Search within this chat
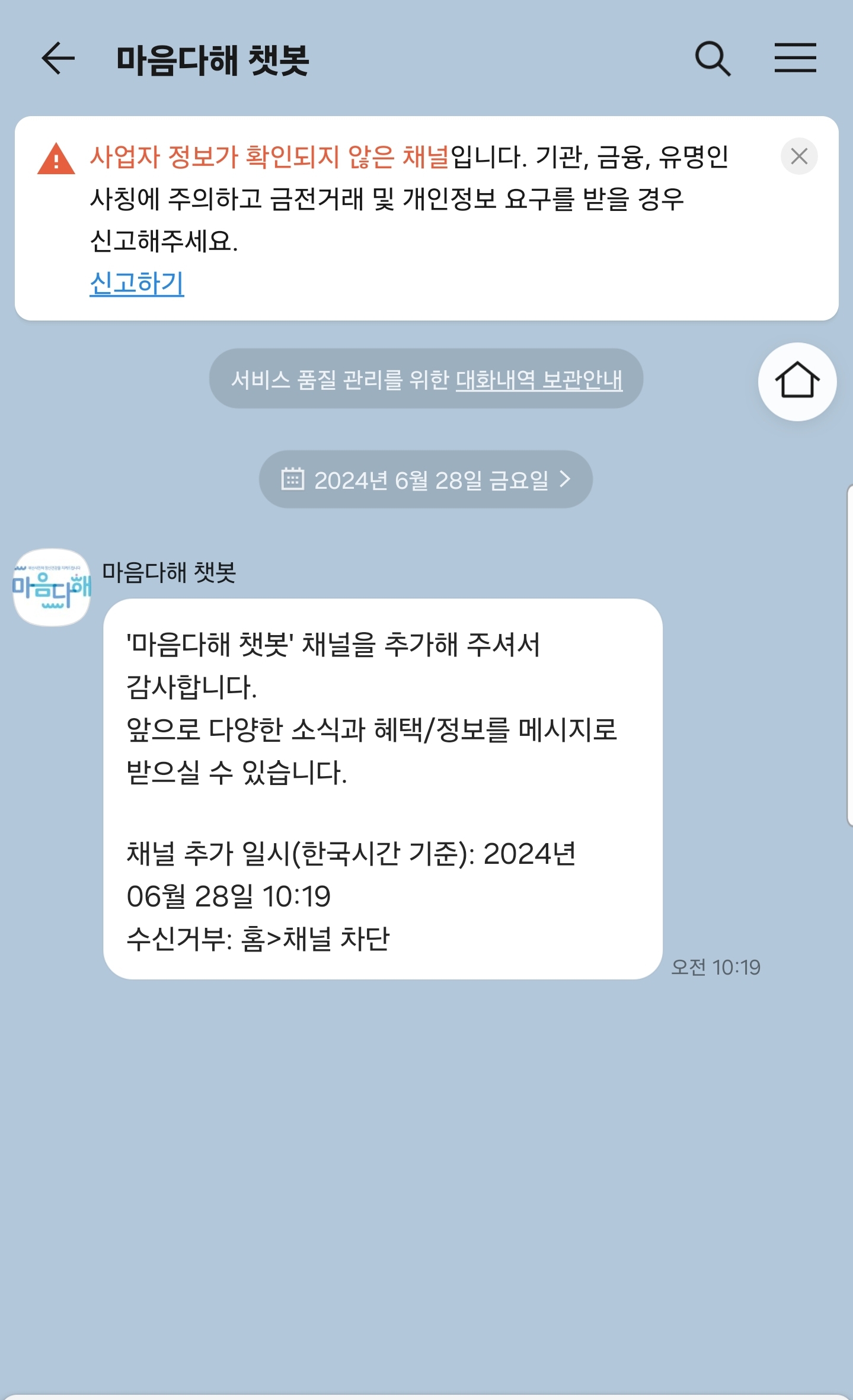Screen dimensions: 853x1400 tap(712, 59)
